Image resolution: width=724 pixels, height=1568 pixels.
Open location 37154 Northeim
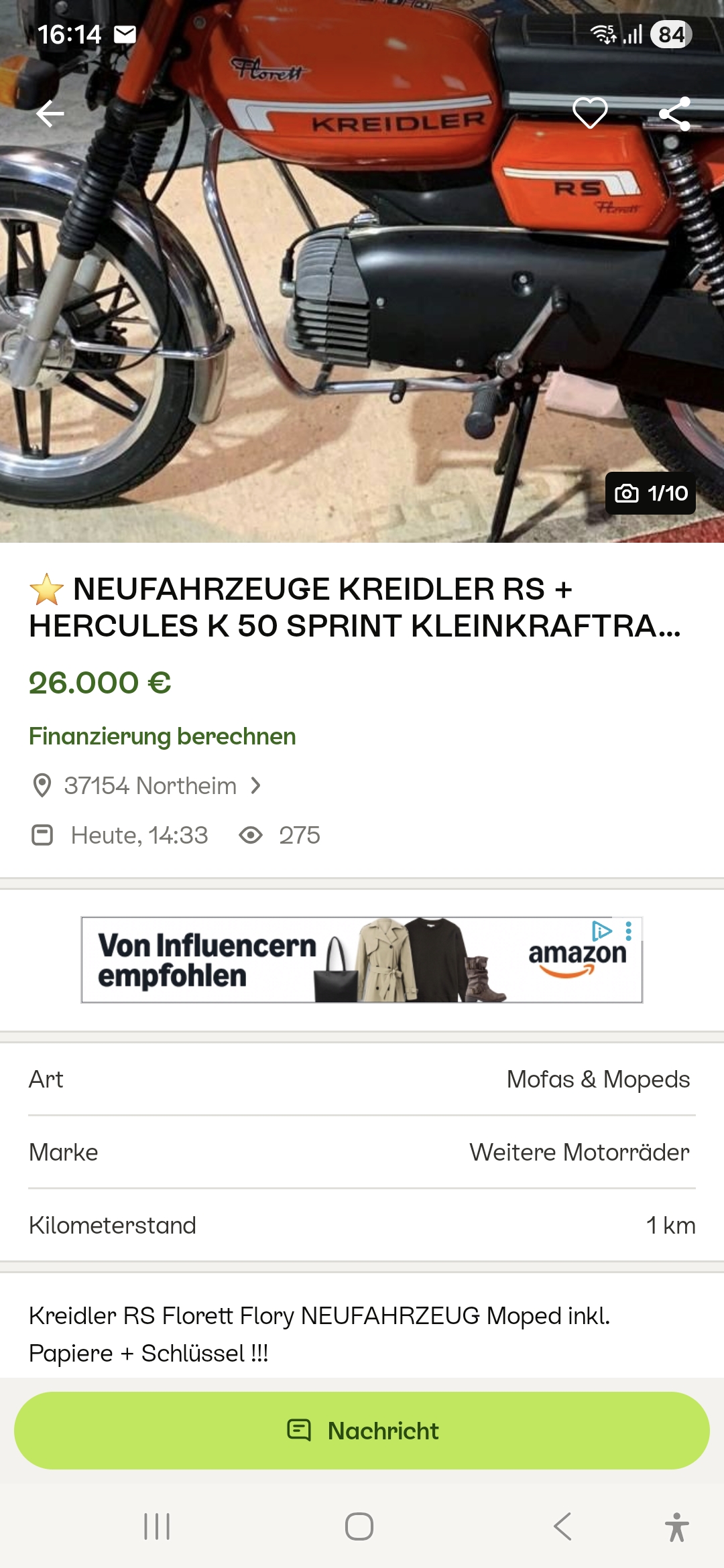pos(149,786)
